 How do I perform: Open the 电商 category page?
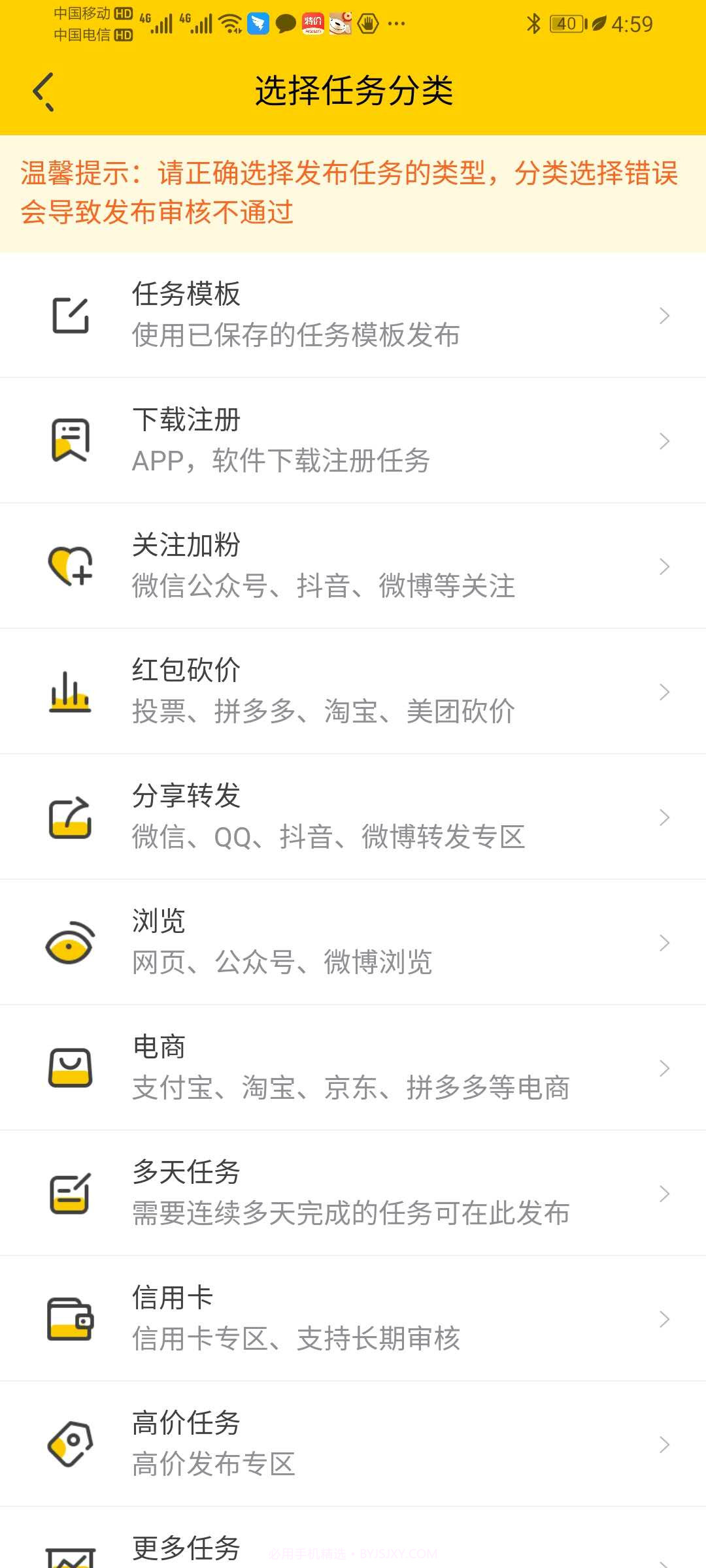[353, 1068]
